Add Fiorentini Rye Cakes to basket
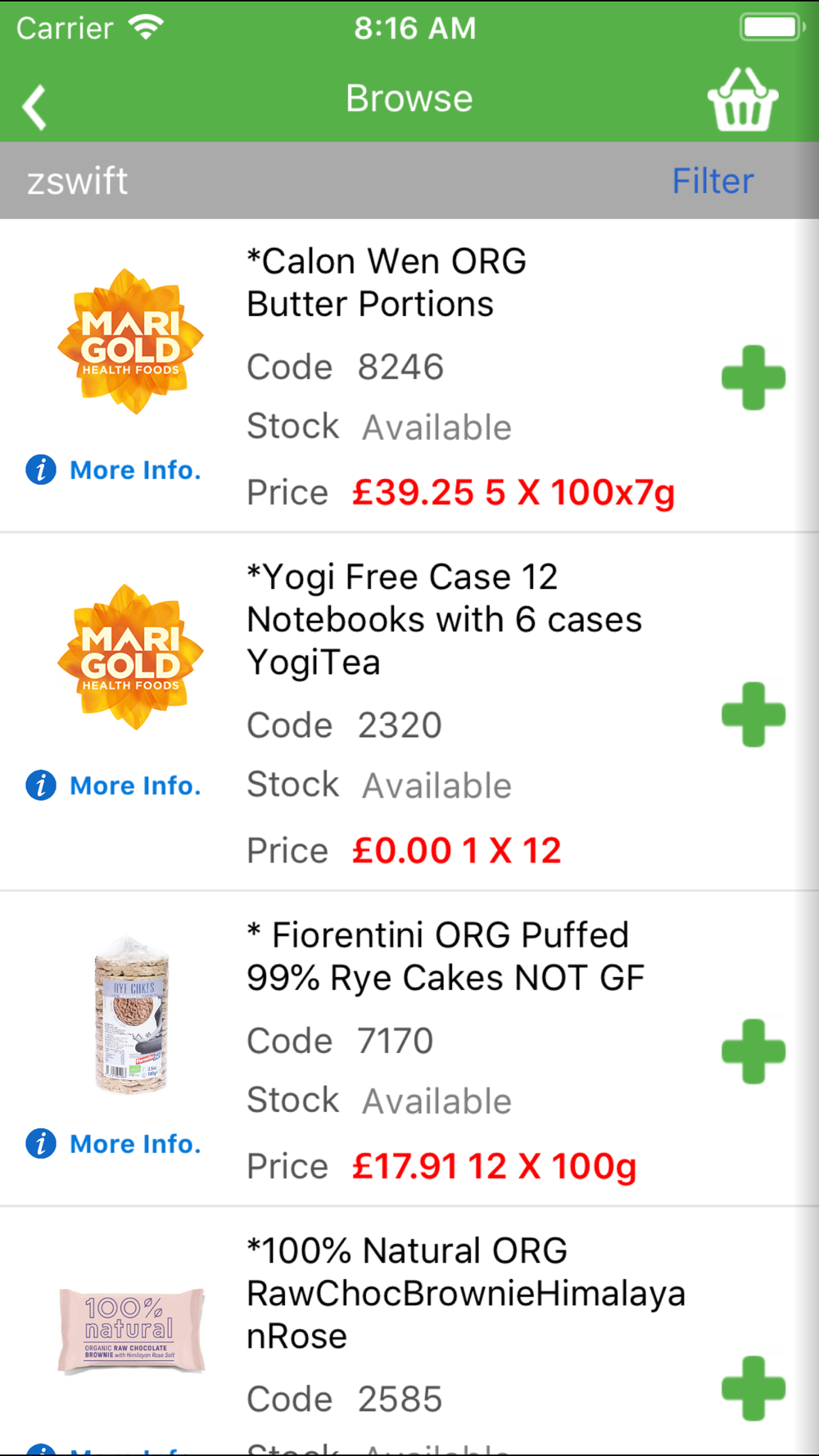This screenshot has height=1456, width=819. [x=753, y=1051]
